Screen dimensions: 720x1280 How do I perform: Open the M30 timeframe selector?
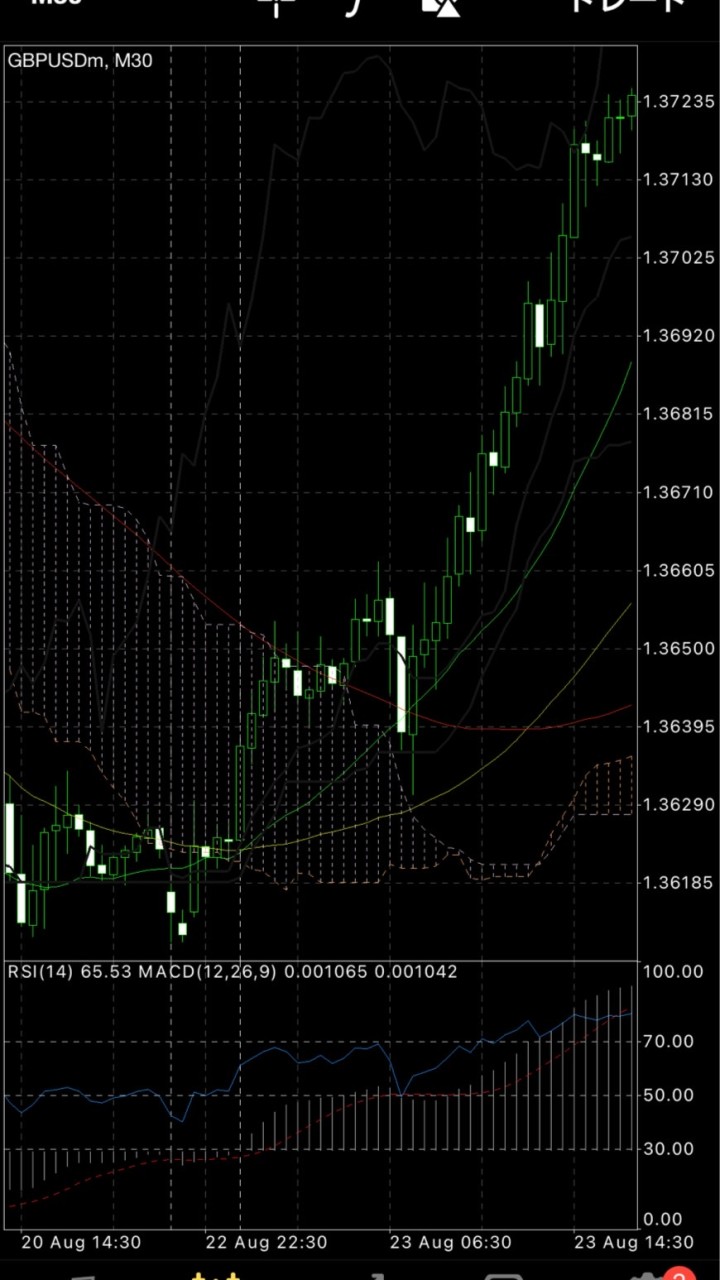pos(56,6)
